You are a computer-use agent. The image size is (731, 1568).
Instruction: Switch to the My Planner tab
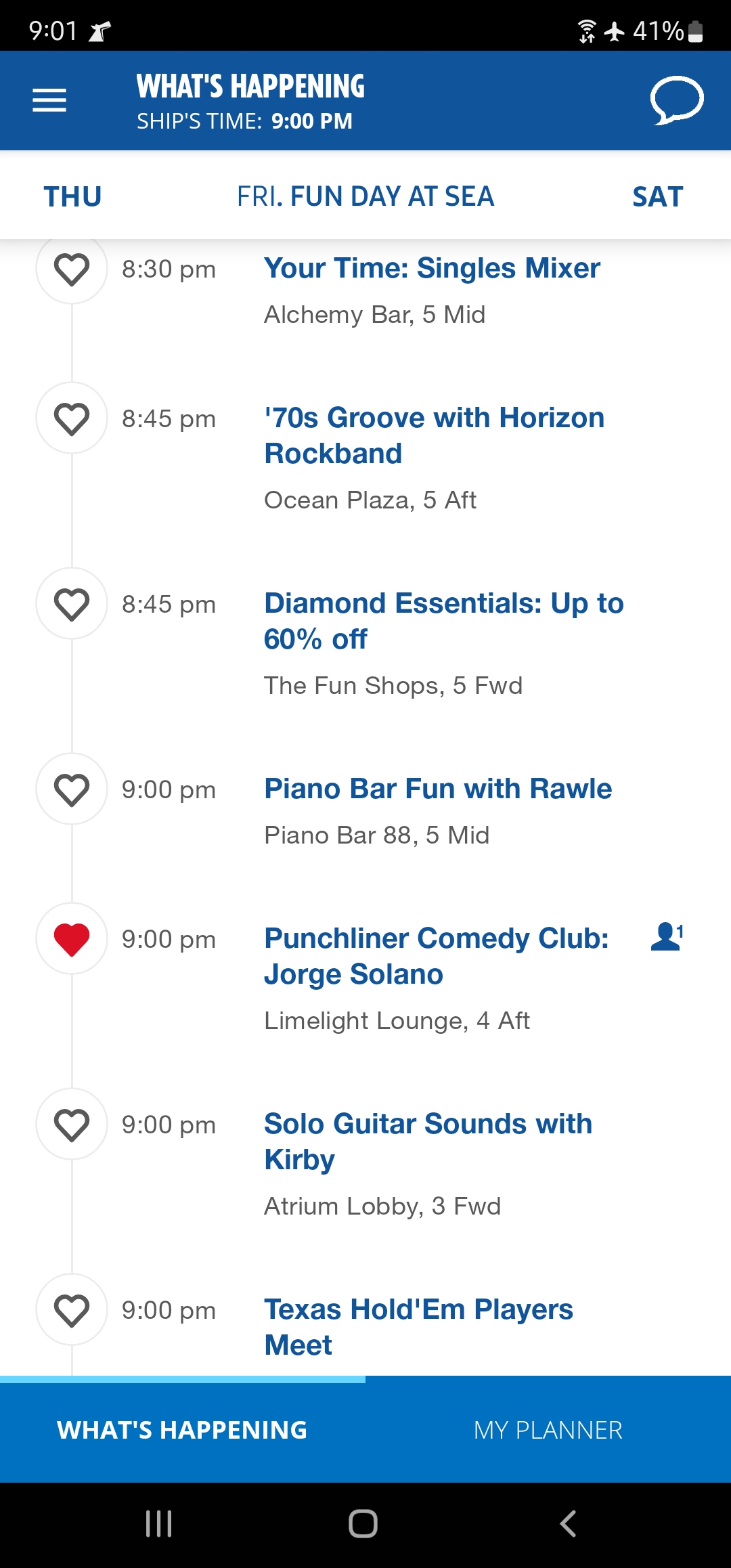tap(548, 1430)
